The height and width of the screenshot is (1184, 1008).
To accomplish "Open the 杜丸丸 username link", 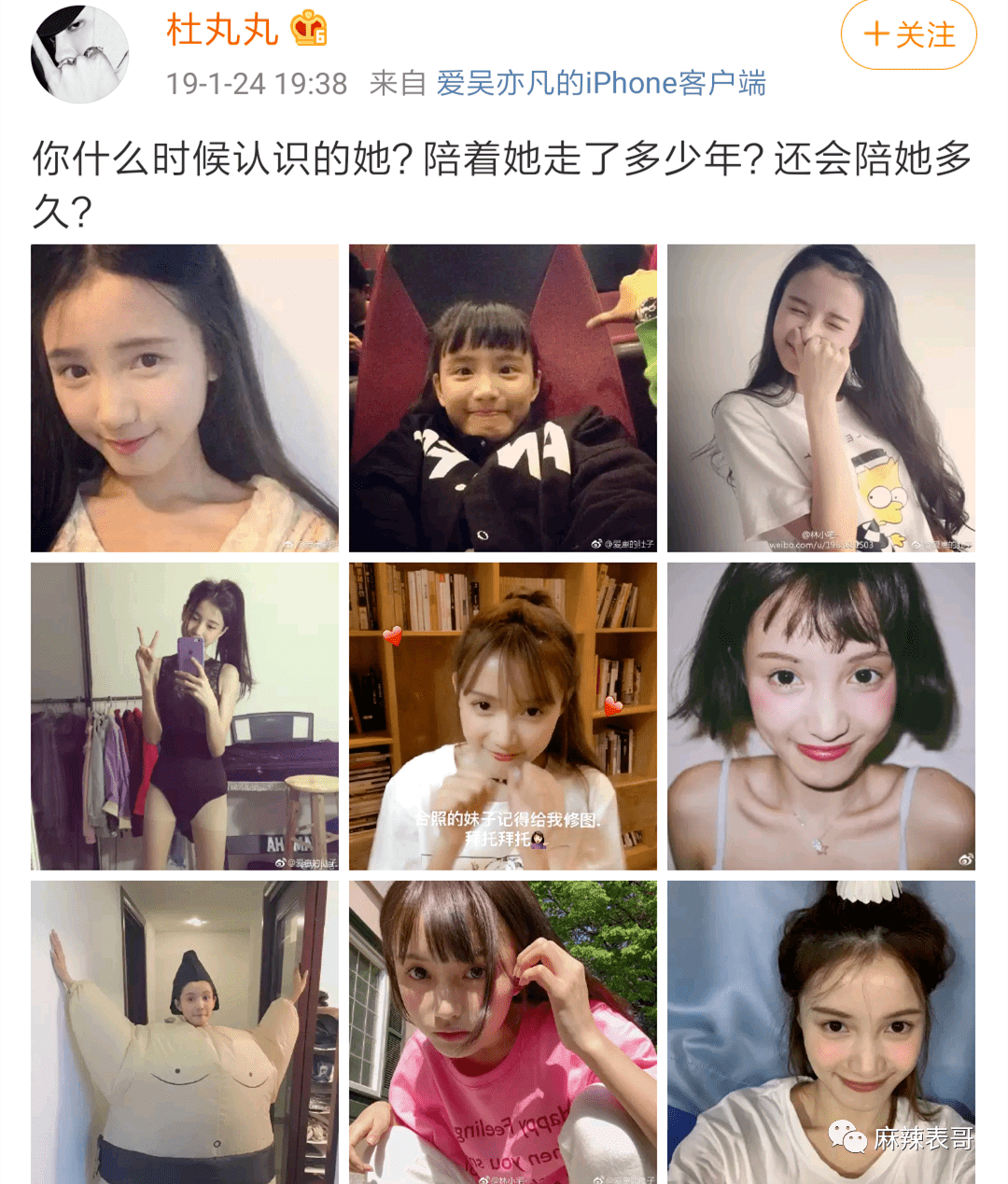I will (x=222, y=30).
